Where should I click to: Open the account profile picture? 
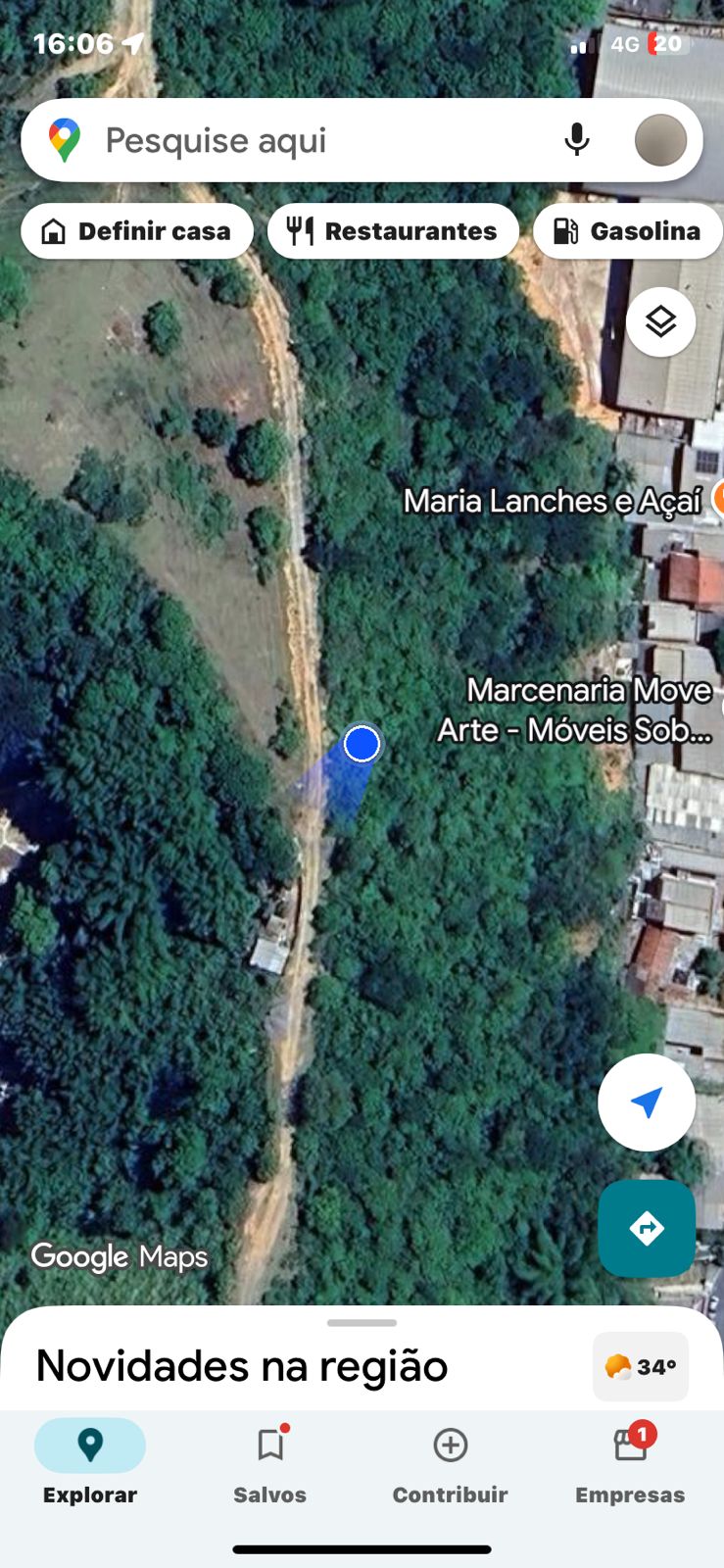(660, 140)
